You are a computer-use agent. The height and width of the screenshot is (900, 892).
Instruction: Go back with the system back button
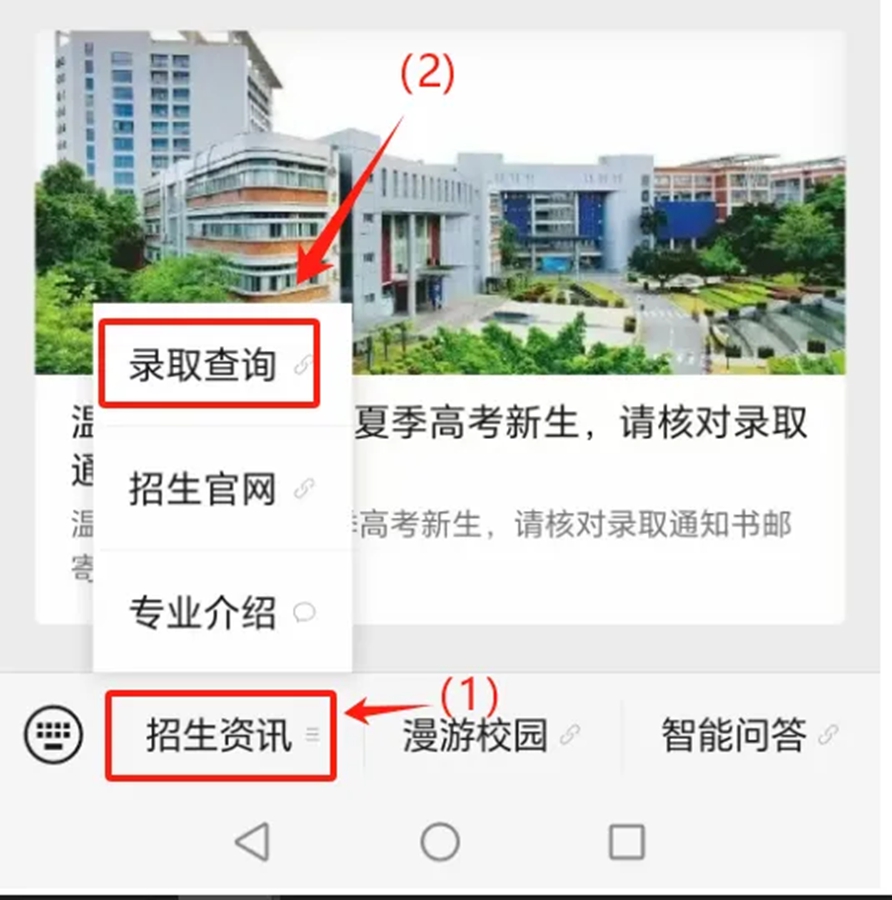(252, 843)
